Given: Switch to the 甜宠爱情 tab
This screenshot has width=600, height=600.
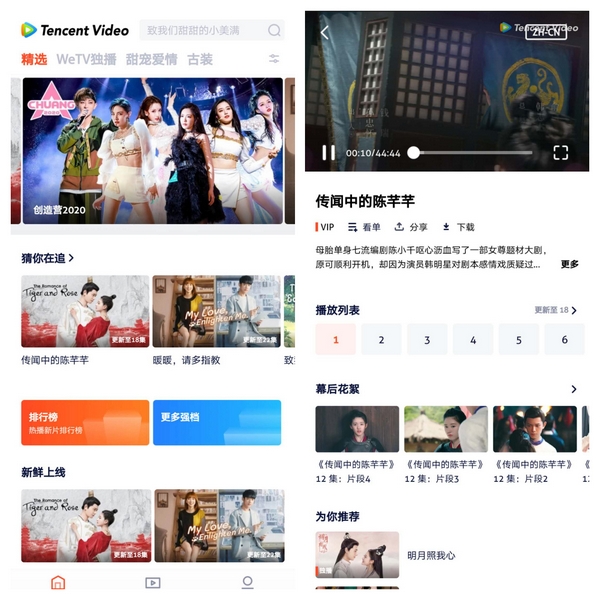Looking at the screenshot, I should pos(151,59).
